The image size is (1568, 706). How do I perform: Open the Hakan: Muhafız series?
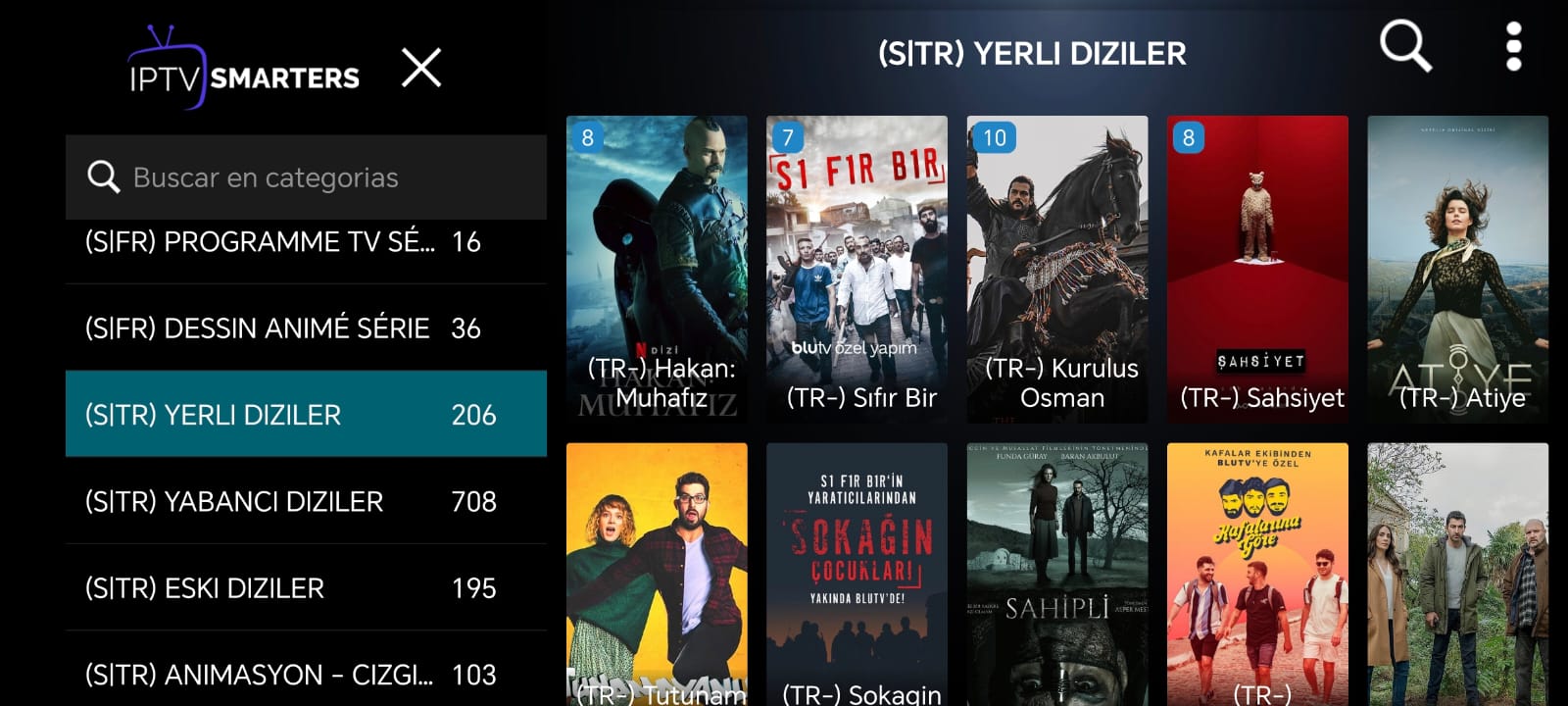pos(657,270)
